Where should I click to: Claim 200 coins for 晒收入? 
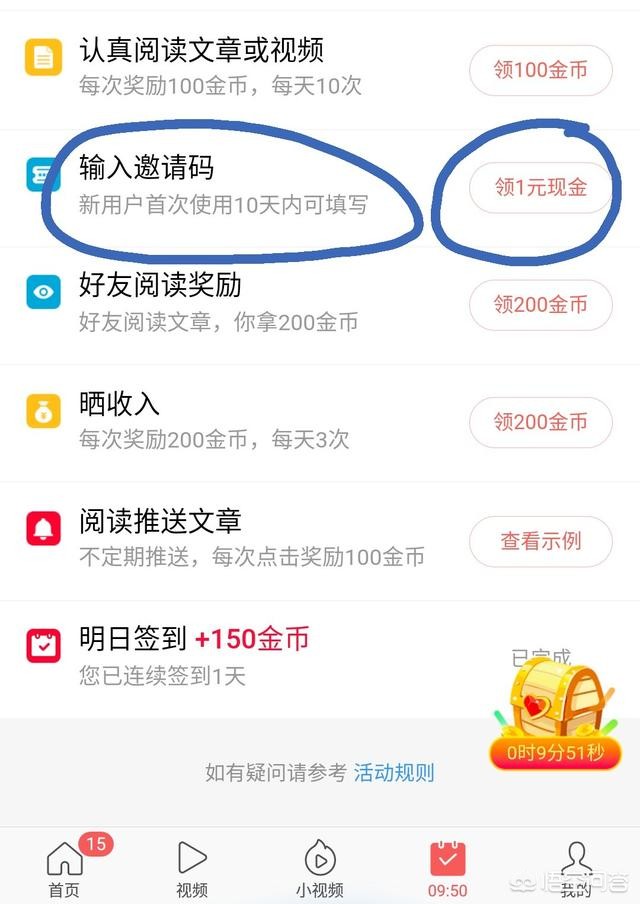[x=540, y=422]
